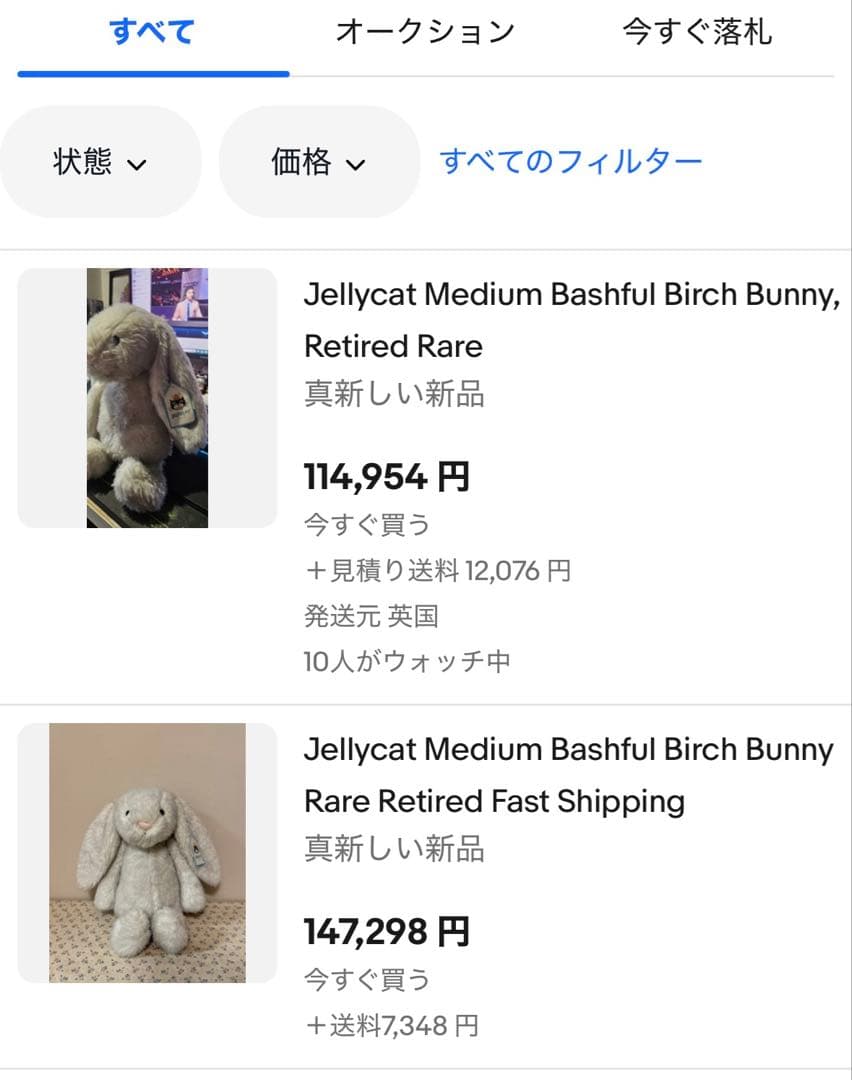Click the 見積り送料 12,076 円 shipping estimate
Image resolution: width=852 pixels, height=1080 pixels.
(x=437, y=568)
